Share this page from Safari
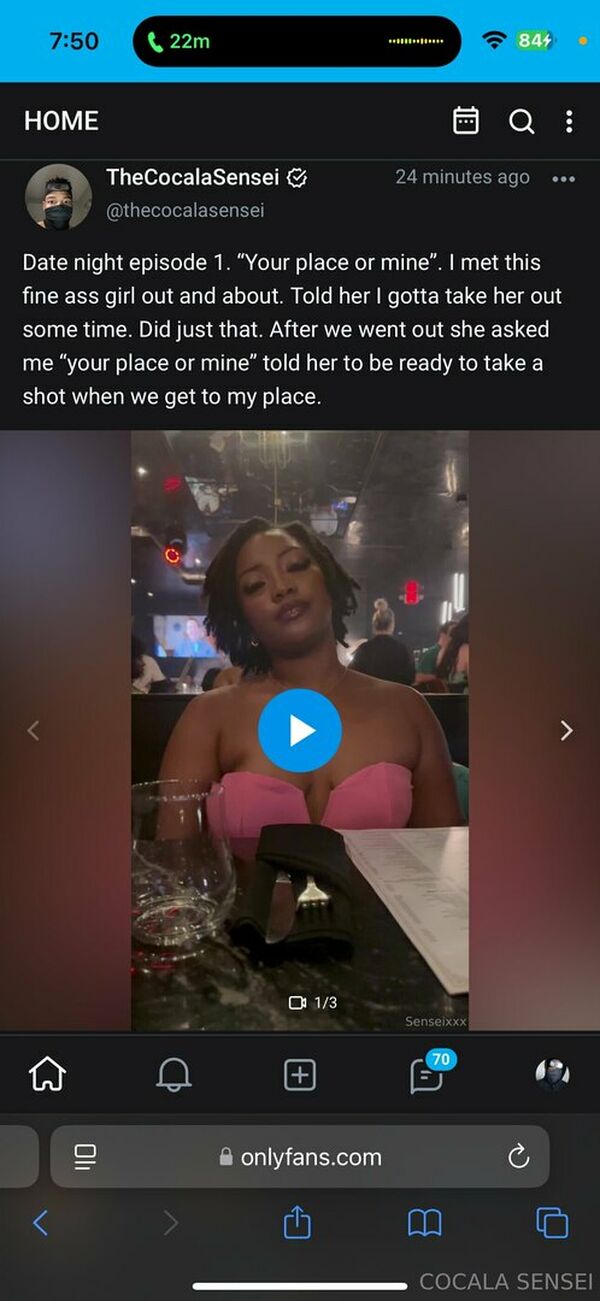Viewport: 600px width, 1301px height. 297,1222
